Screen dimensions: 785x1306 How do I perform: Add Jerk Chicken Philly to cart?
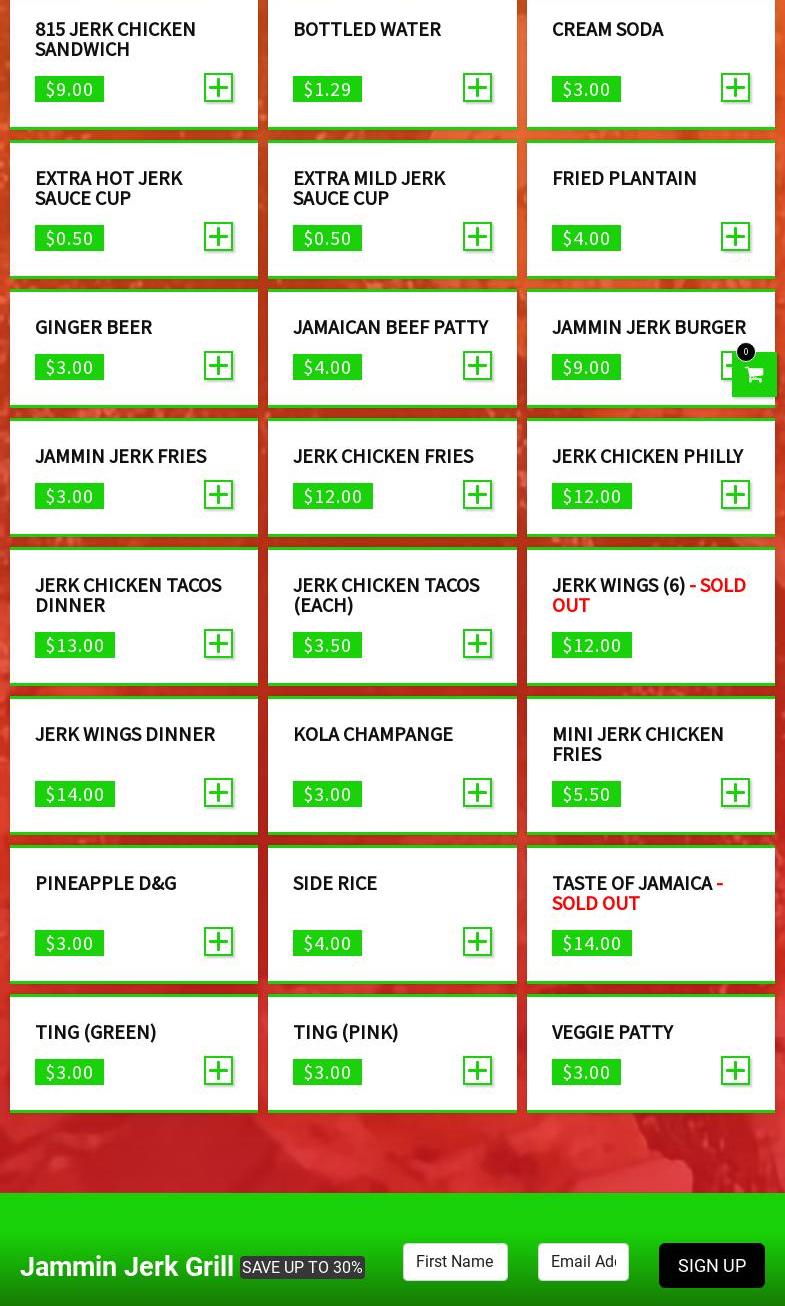(735, 495)
